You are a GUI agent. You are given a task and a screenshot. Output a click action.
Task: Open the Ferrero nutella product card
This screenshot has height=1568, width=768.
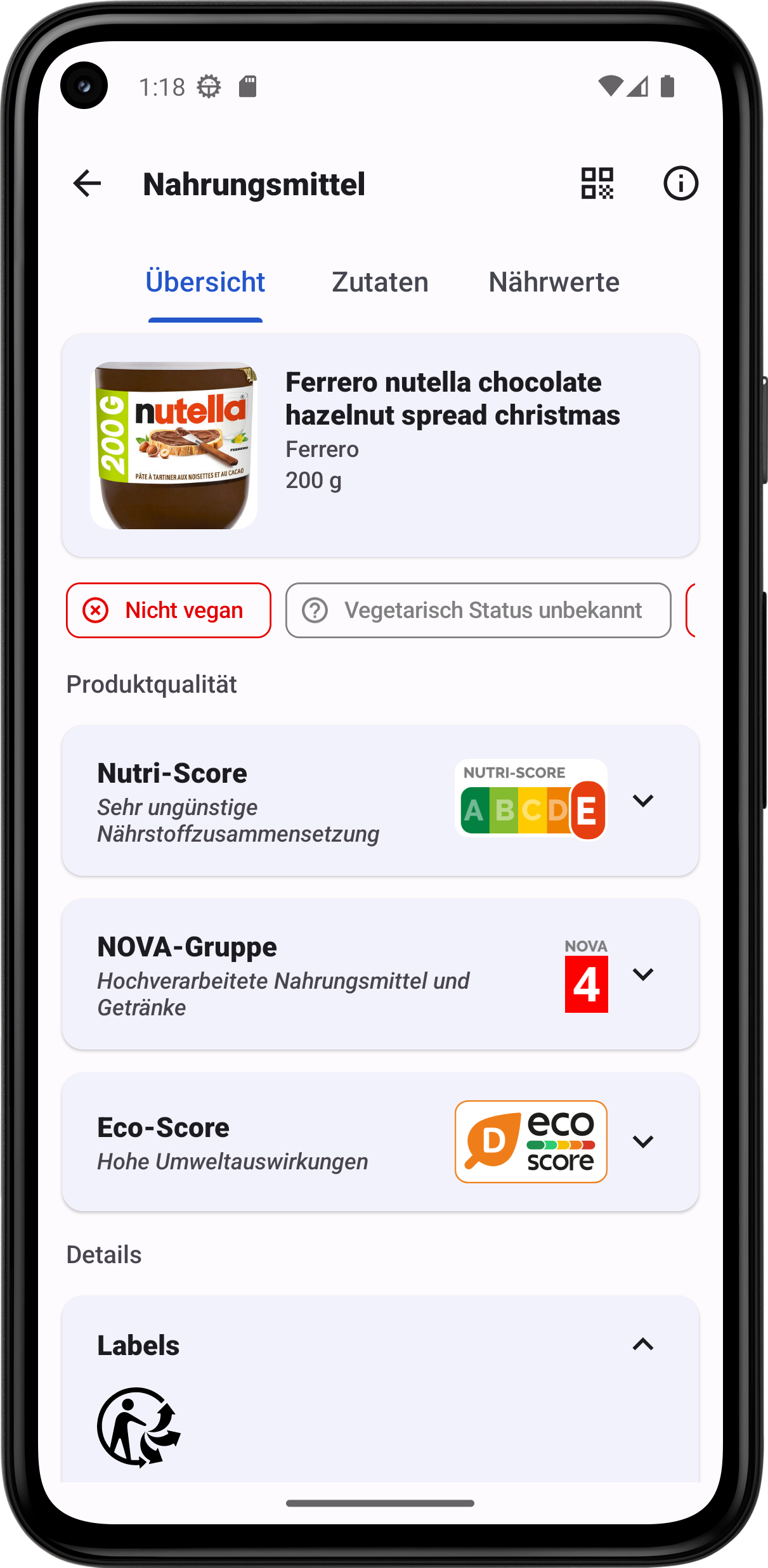[381, 445]
